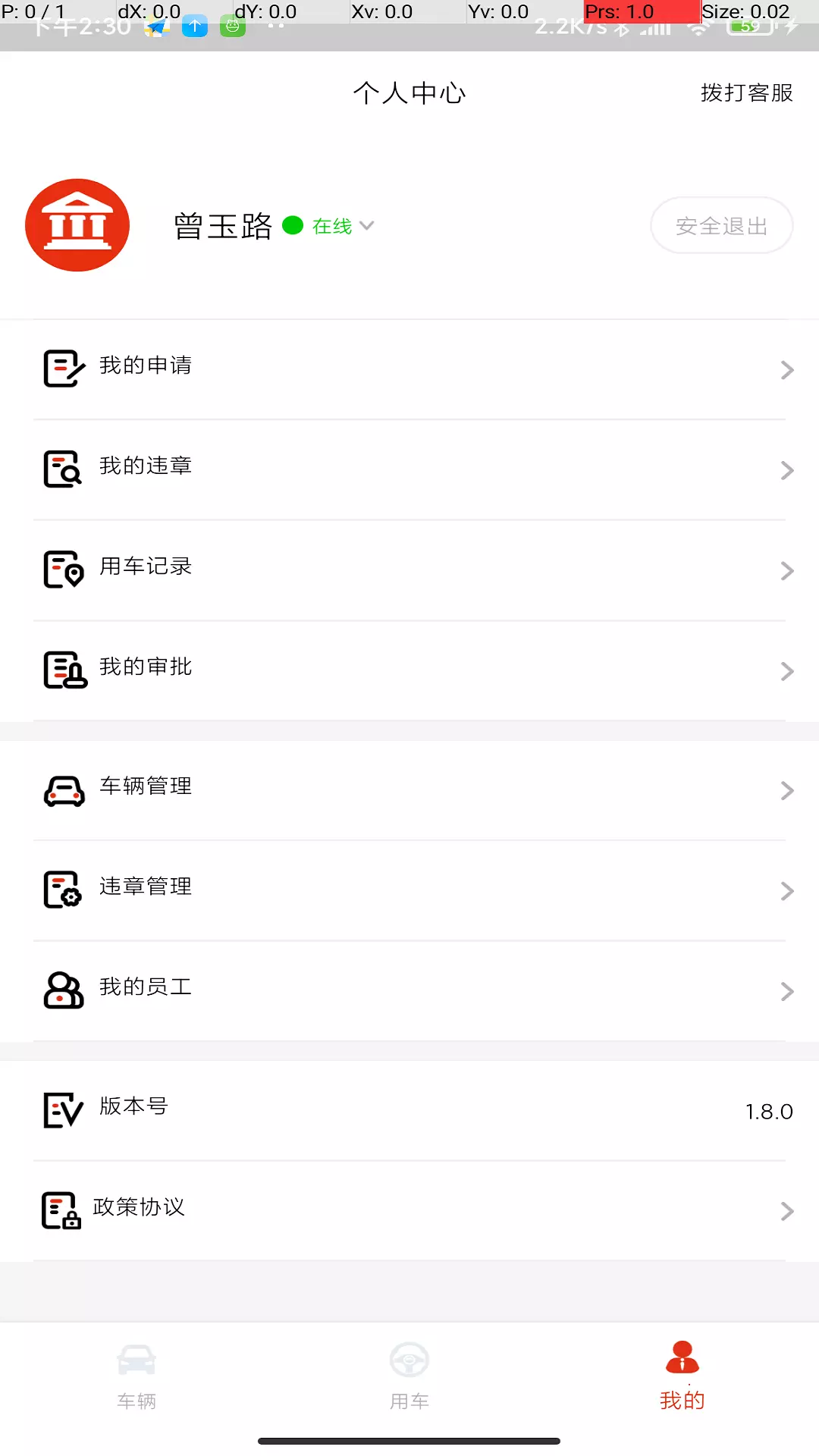
Task: Switch to the 车辆 tab
Action: click(136, 1376)
